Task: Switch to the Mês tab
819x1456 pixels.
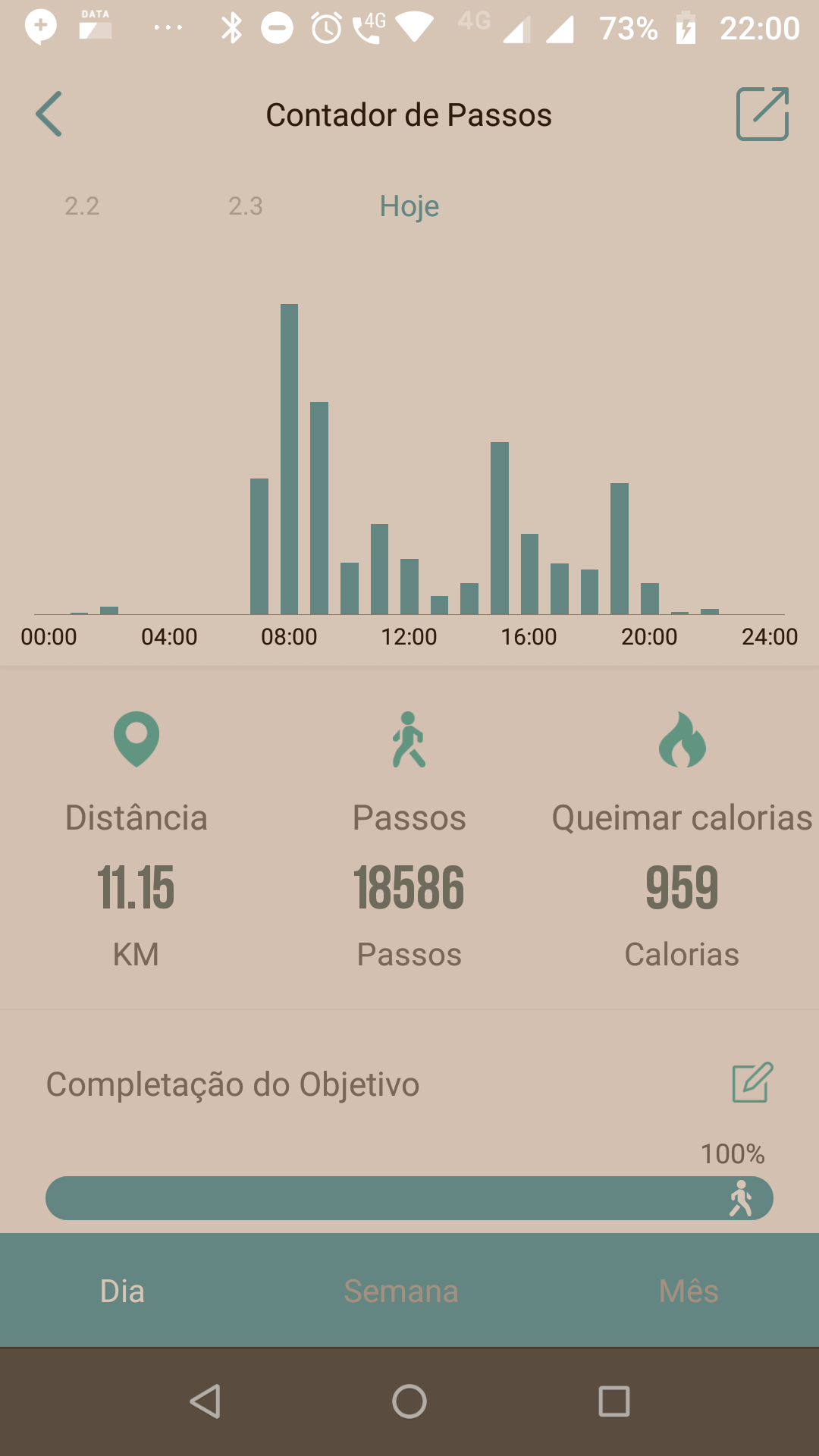Action: [x=689, y=1291]
